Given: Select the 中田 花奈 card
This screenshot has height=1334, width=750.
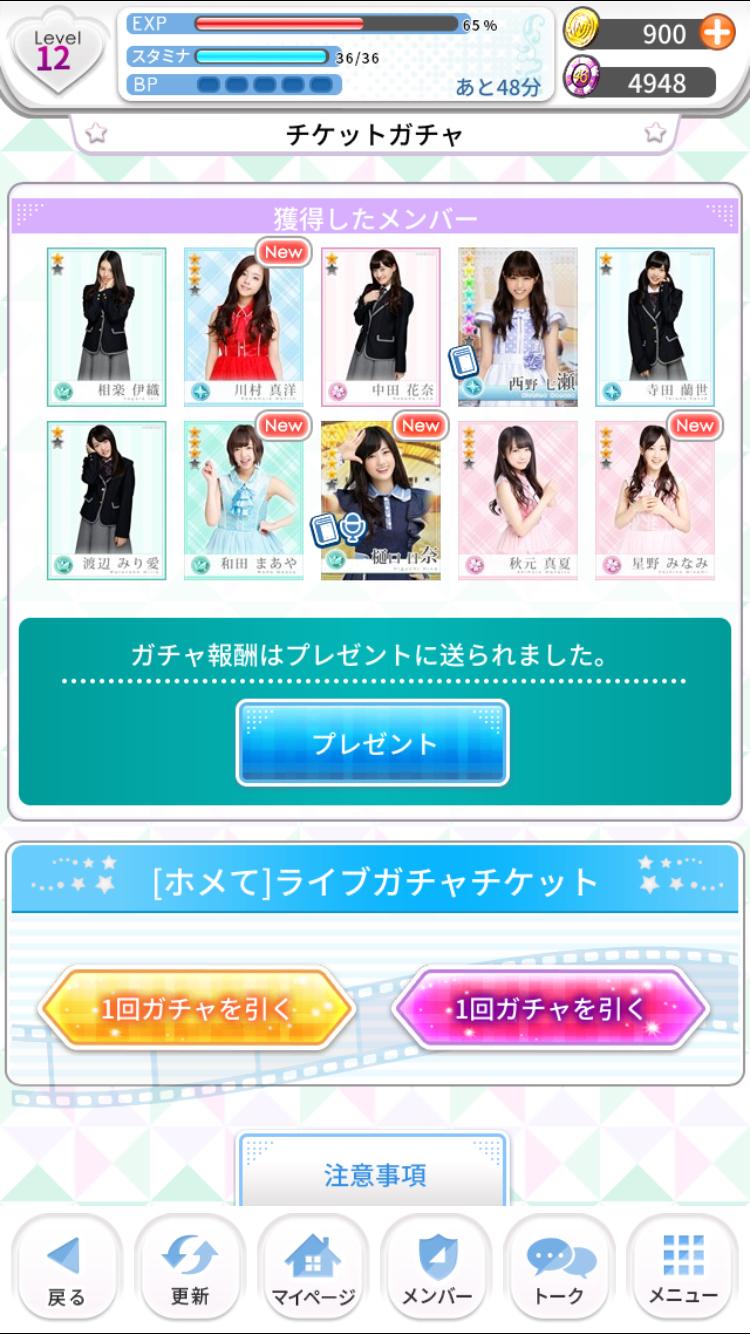Looking at the screenshot, I should click(x=380, y=327).
